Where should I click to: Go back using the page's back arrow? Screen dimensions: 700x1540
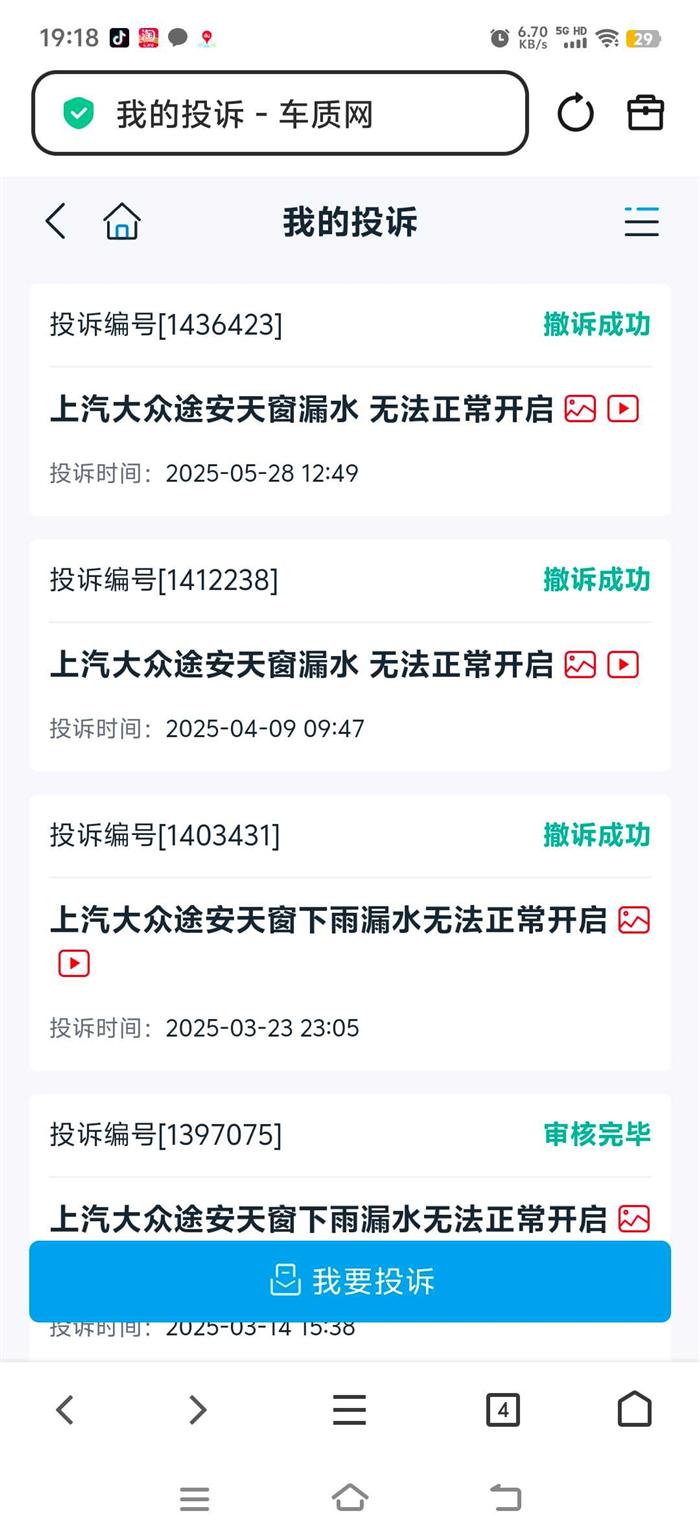pos(56,221)
